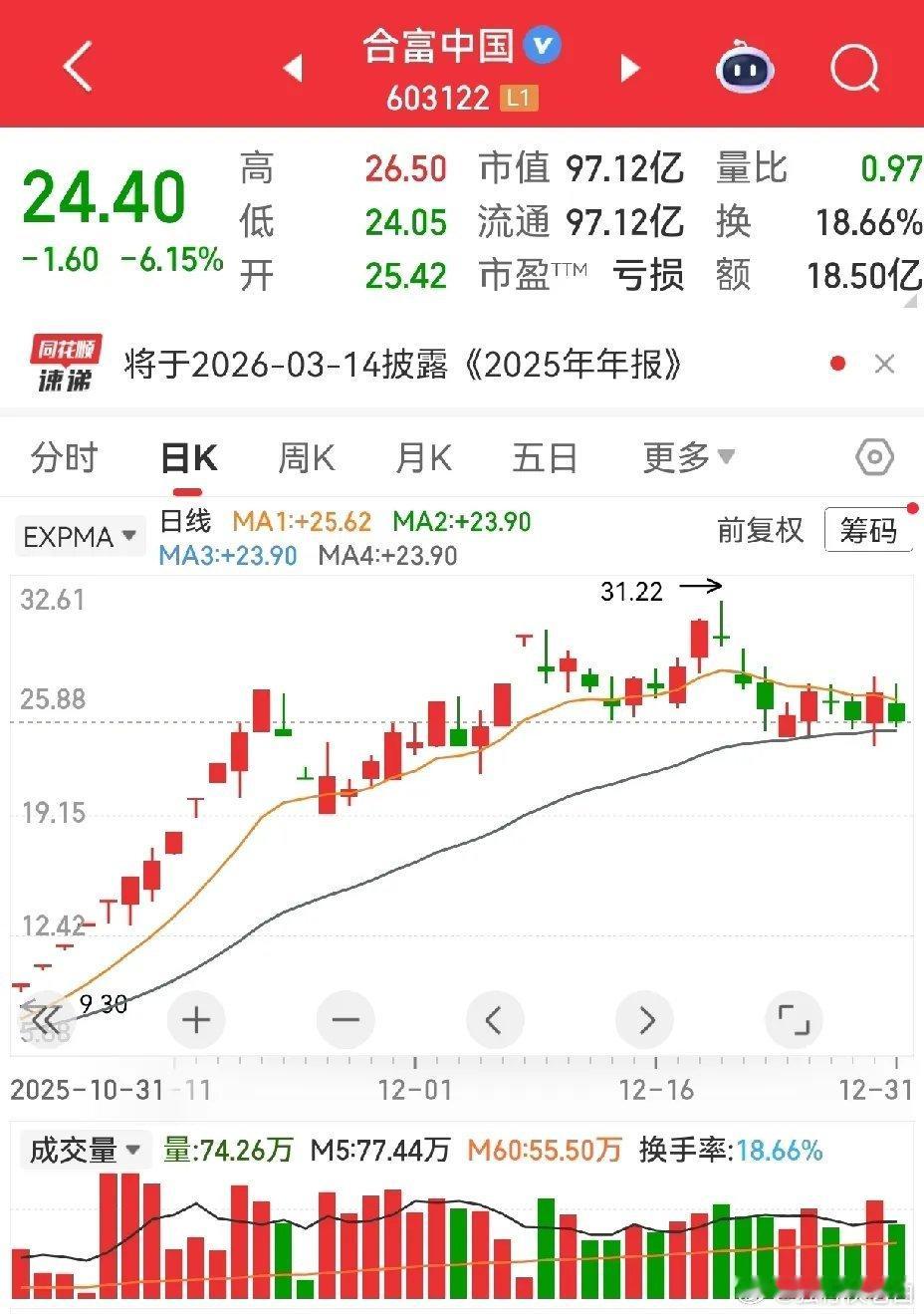
Task: Open fullscreen chart view
Action: pos(794,1020)
